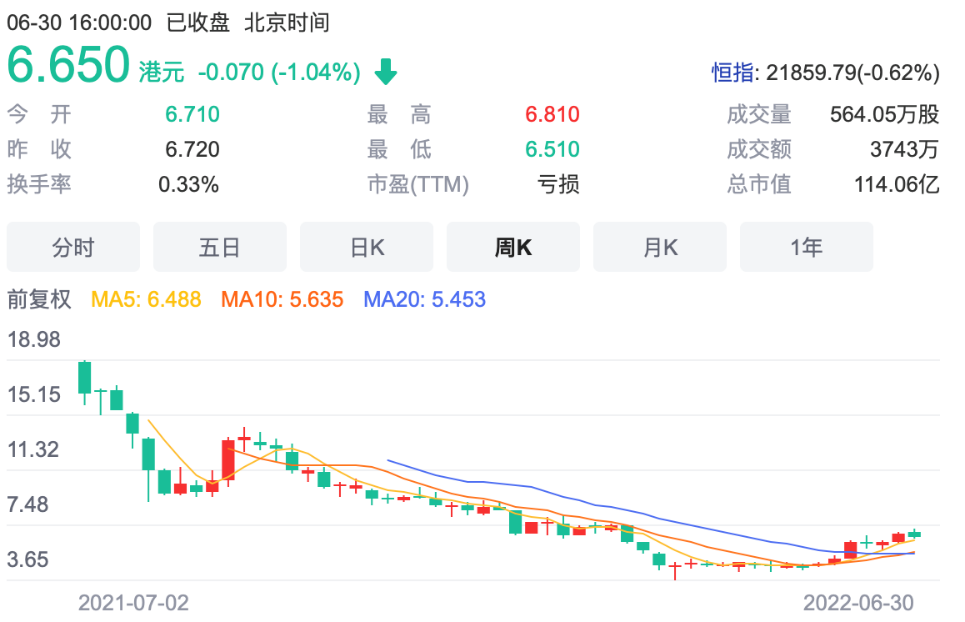View the 1年 one-year chart
The image size is (965, 622).
pos(806,248)
